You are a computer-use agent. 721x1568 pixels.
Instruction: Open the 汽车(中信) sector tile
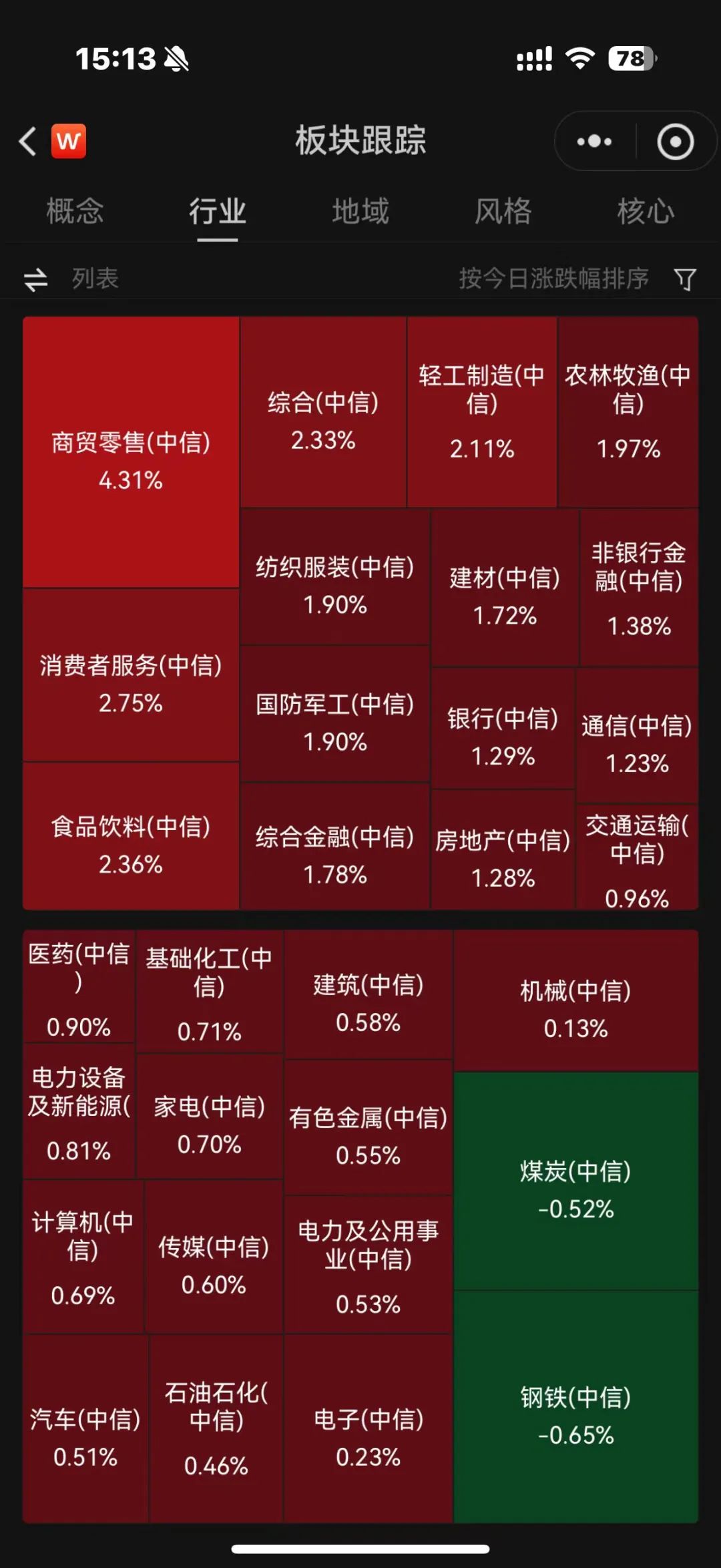[x=85, y=1429]
